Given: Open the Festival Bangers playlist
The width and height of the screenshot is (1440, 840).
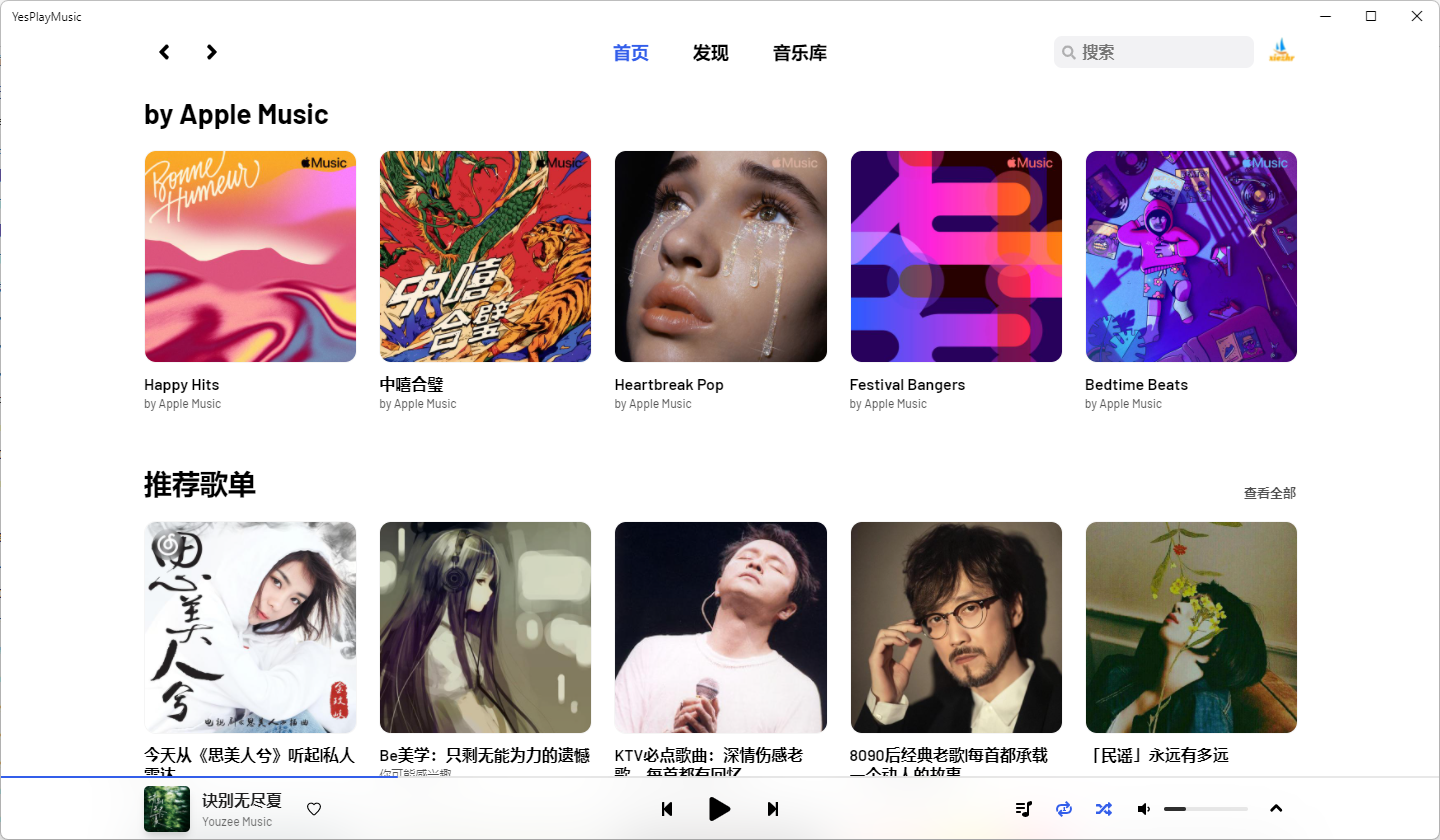Looking at the screenshot, I should coord(956,256).
